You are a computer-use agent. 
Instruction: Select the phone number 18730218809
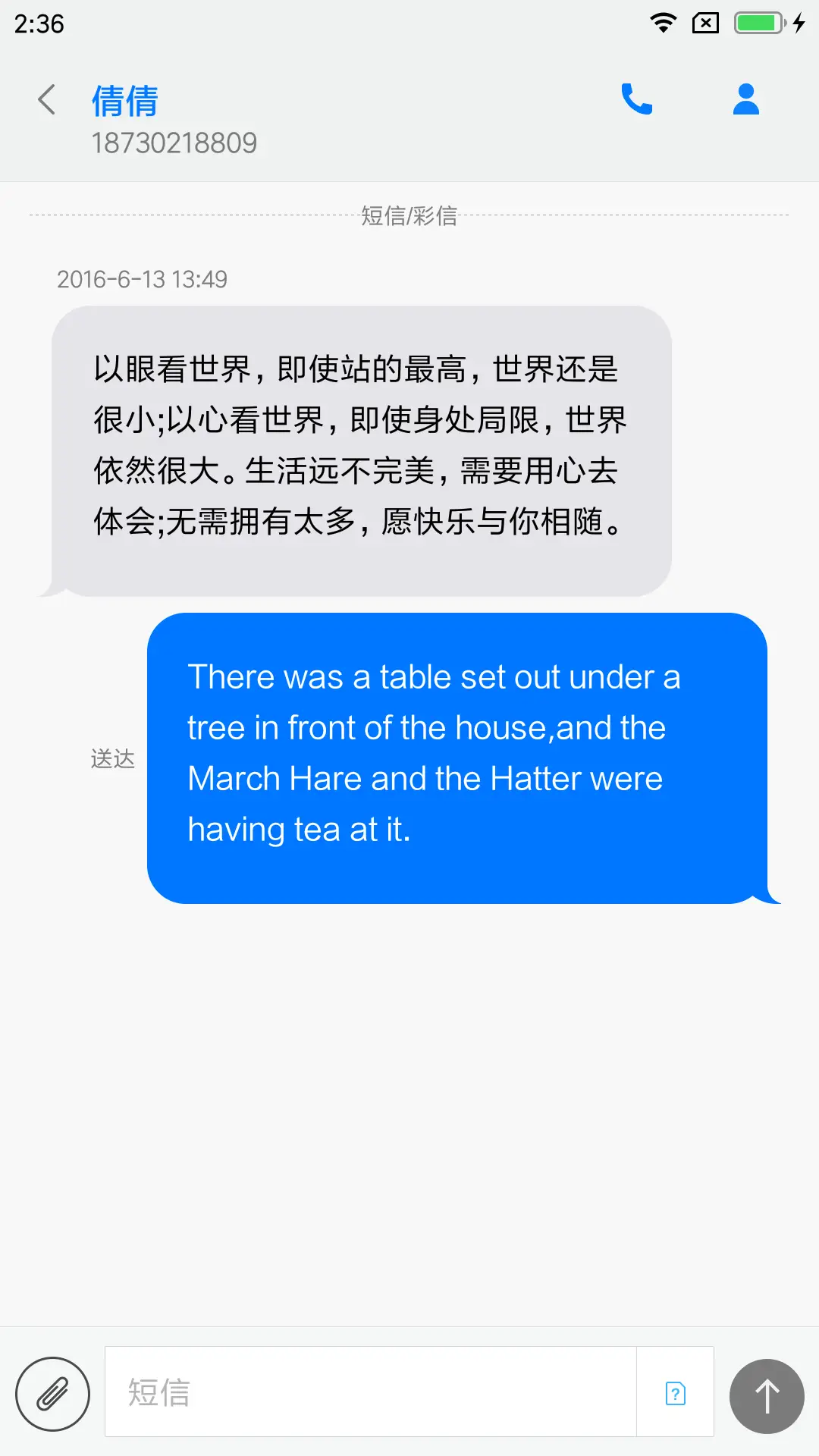tap(175, 142)
